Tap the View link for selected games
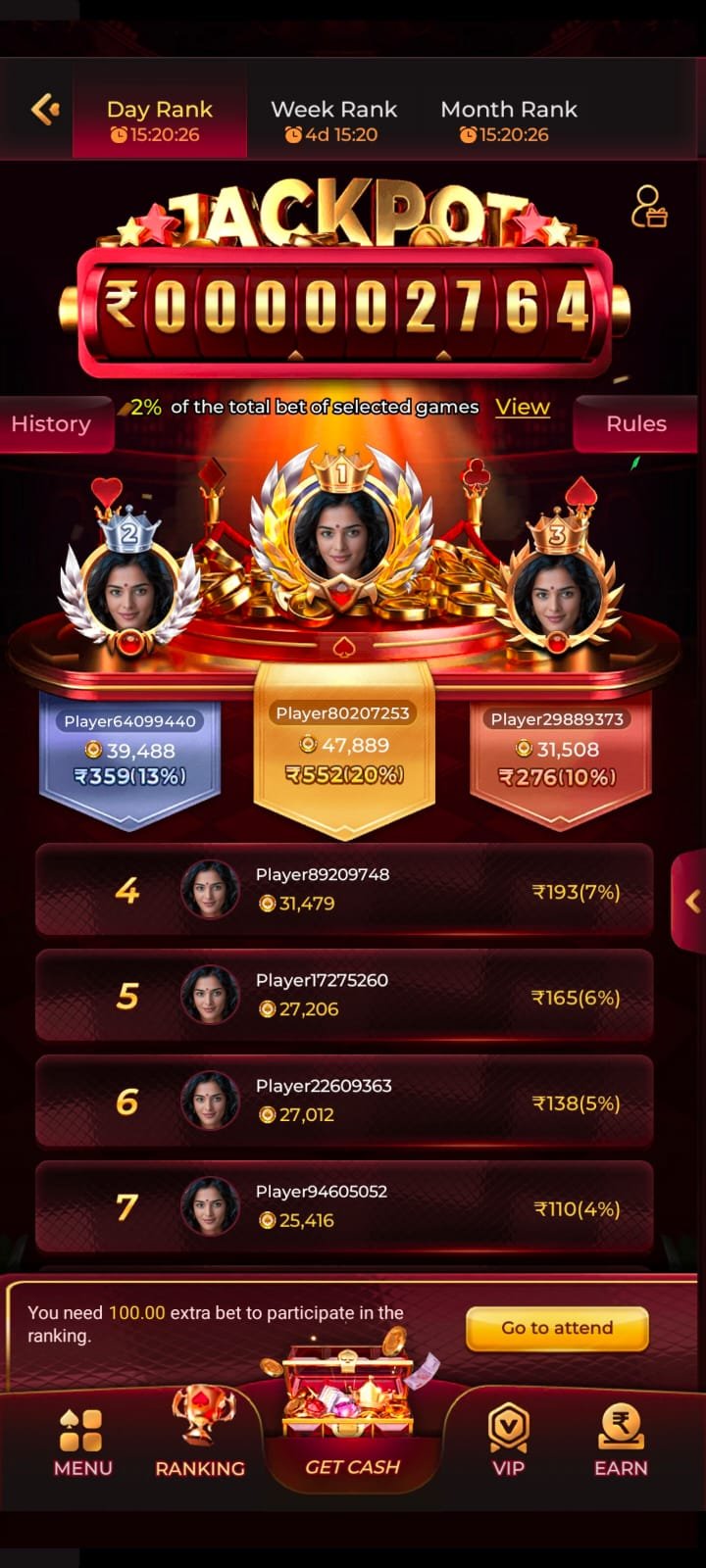Screen dimensions: 706x1568 point(522,407)
